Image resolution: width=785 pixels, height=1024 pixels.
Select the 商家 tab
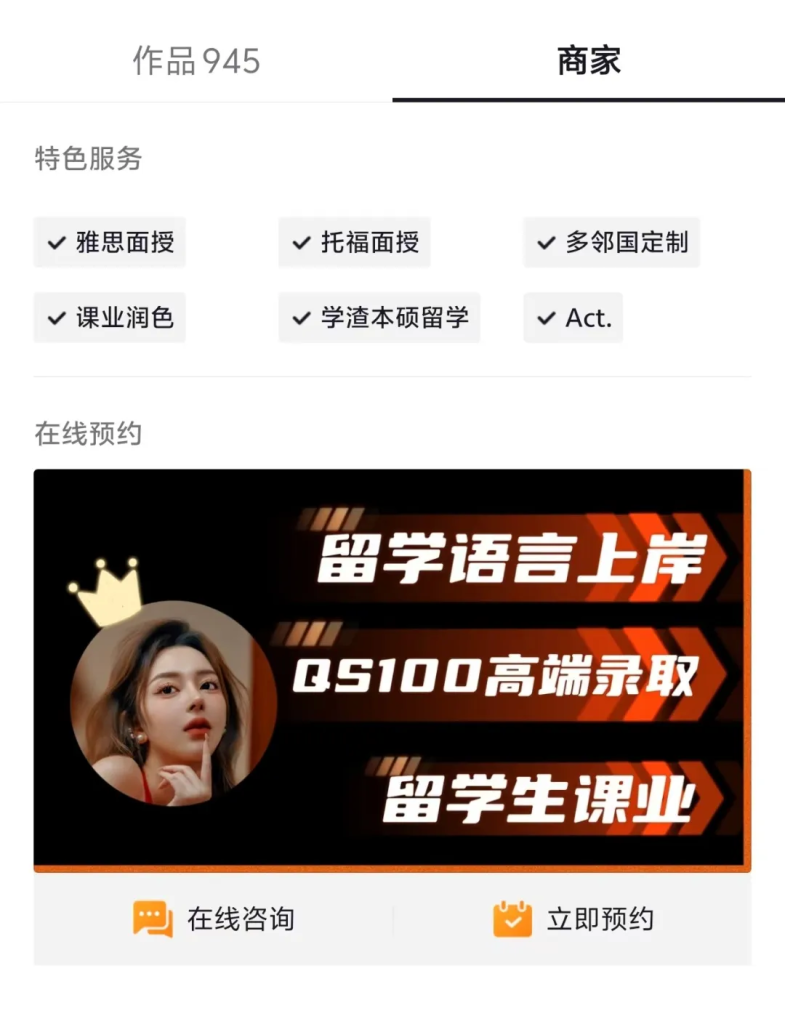click(588, 60)
